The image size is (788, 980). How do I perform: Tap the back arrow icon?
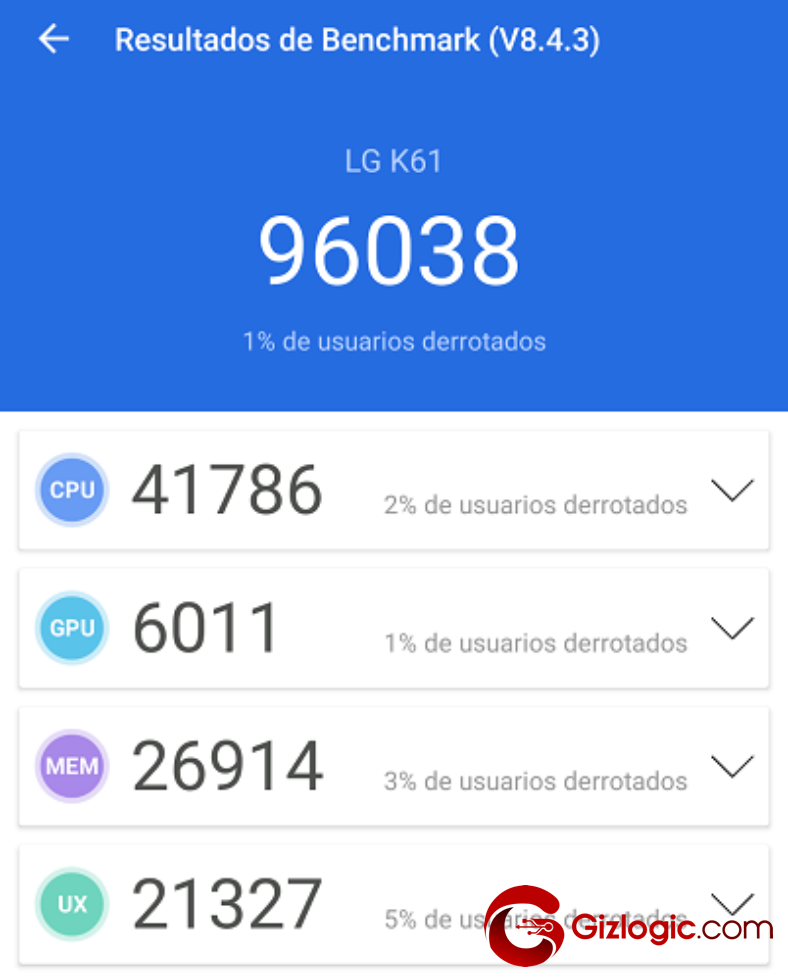tap(53, 40)
